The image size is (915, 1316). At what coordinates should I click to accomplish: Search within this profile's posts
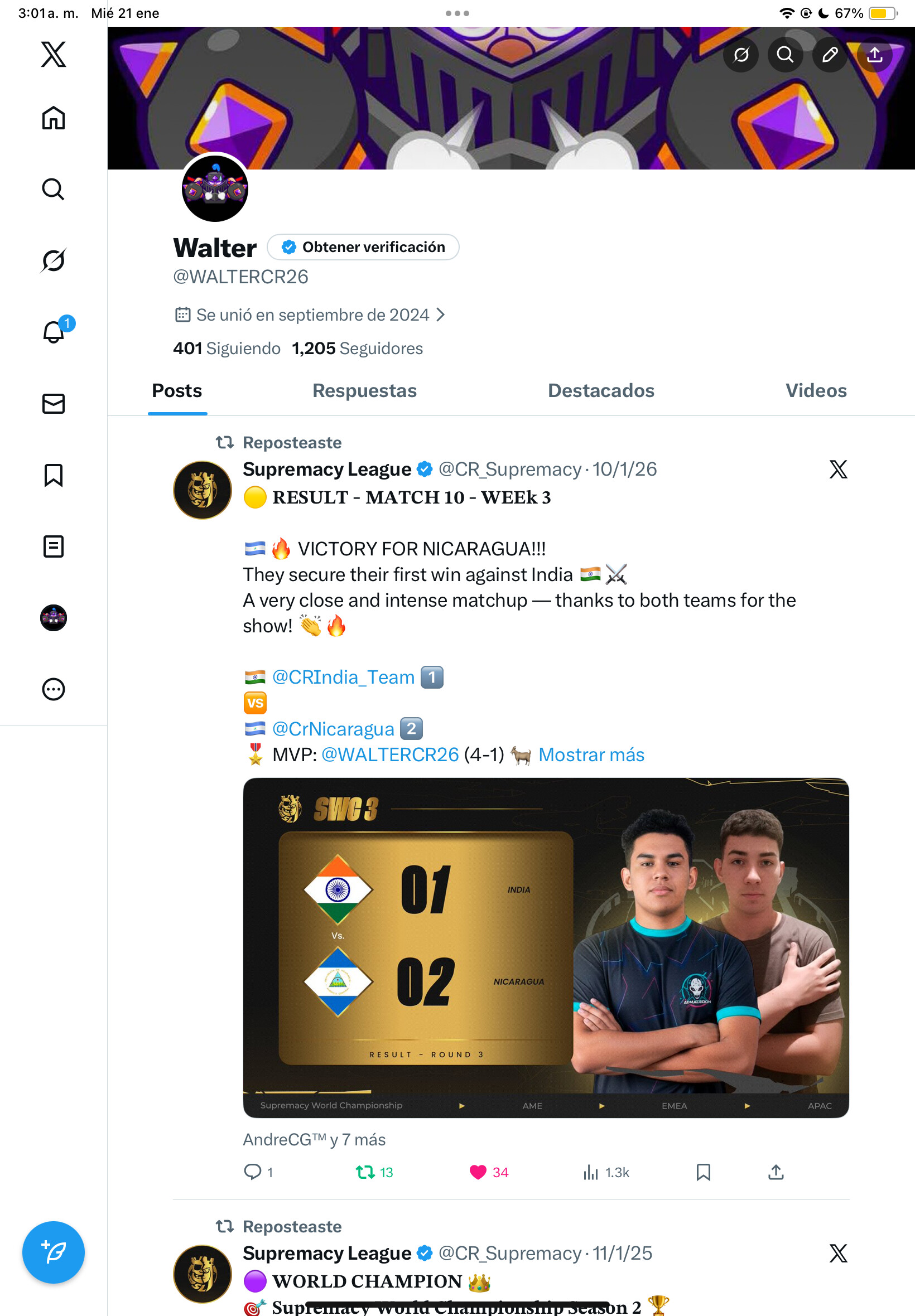click(x=785, y=55)
